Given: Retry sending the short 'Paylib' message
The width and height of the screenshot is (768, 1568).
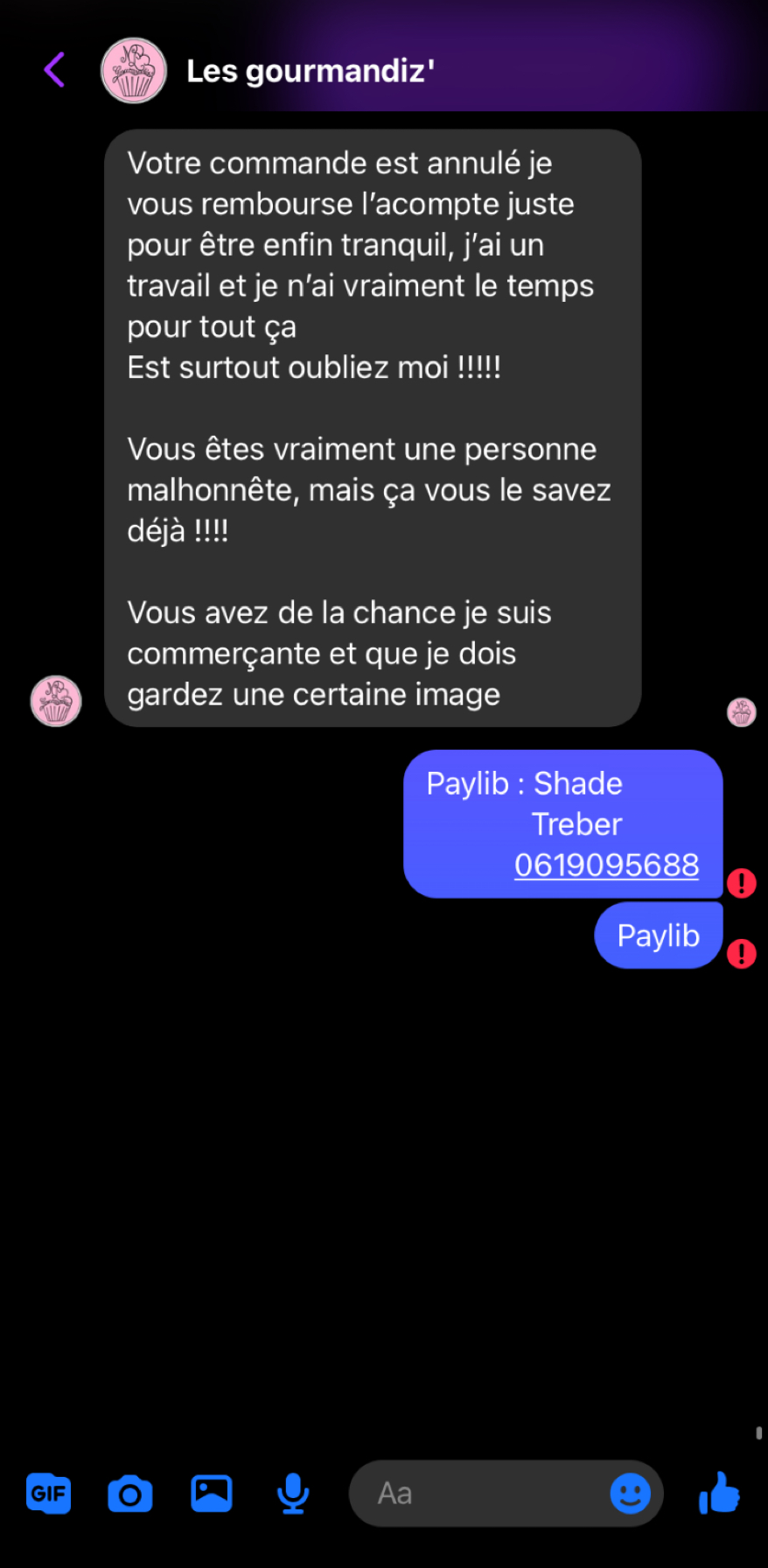Looking at the screenshot, I should click(742, 953).
